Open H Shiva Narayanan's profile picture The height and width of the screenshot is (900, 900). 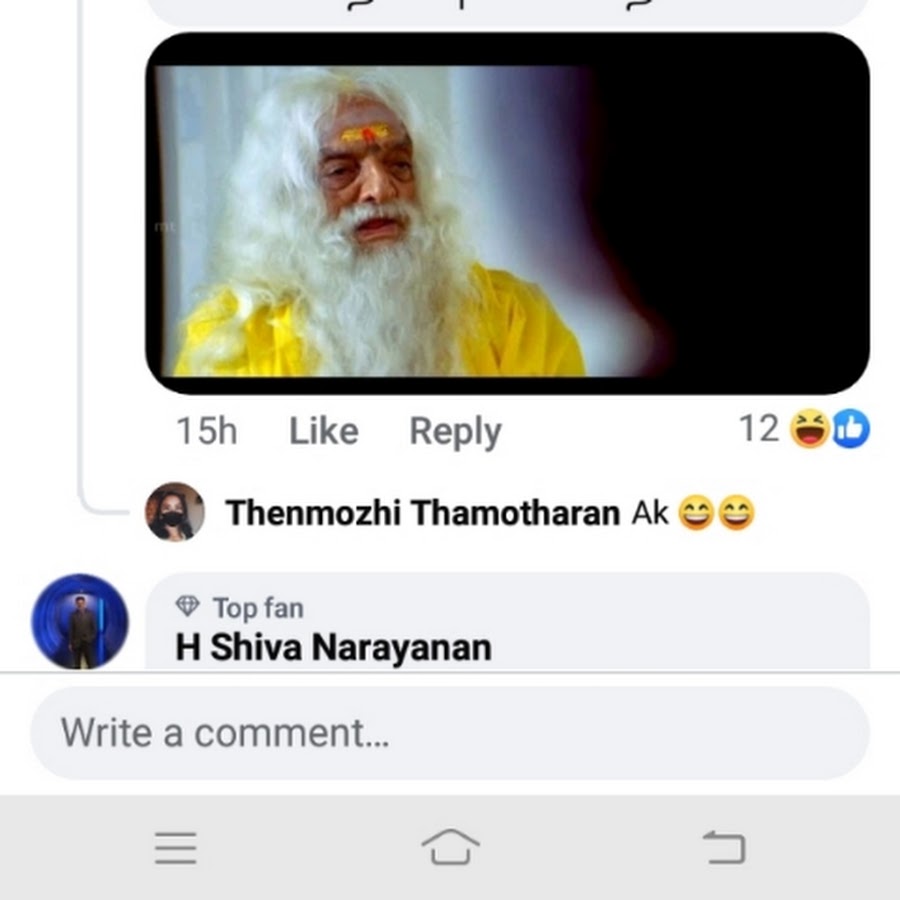point(80,621)
